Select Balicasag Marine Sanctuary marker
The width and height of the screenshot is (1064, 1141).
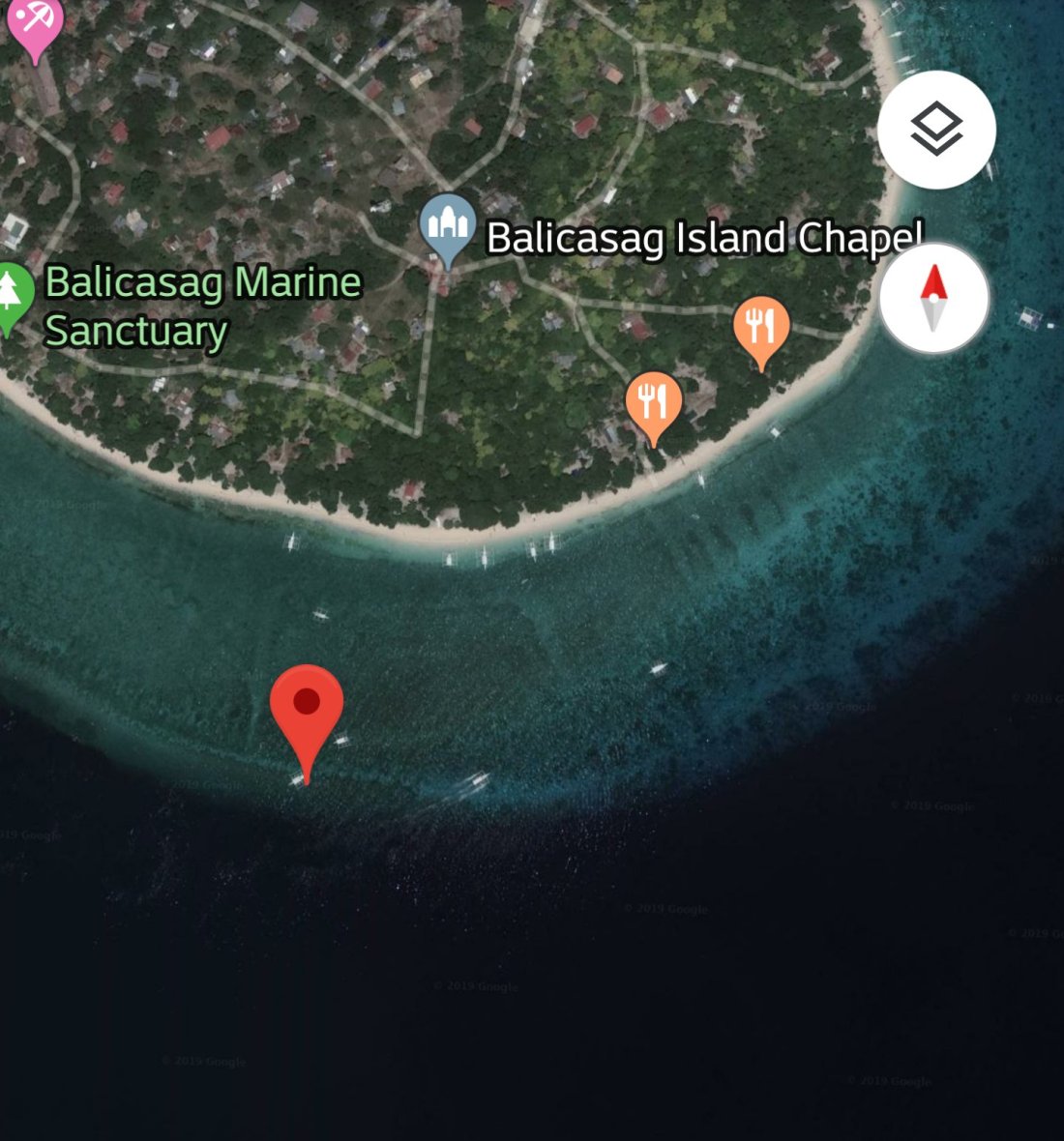12,293
